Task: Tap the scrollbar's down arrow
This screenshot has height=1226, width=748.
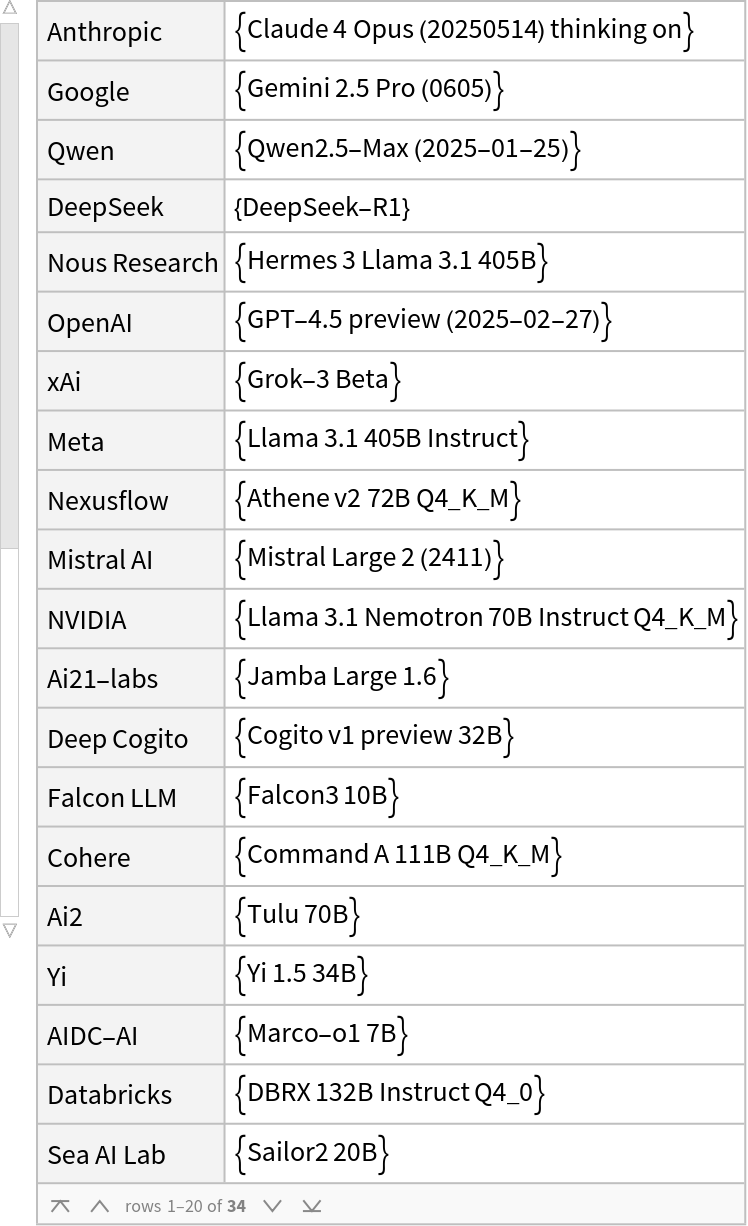Action: pyautogui.click(x=10, y=930)
